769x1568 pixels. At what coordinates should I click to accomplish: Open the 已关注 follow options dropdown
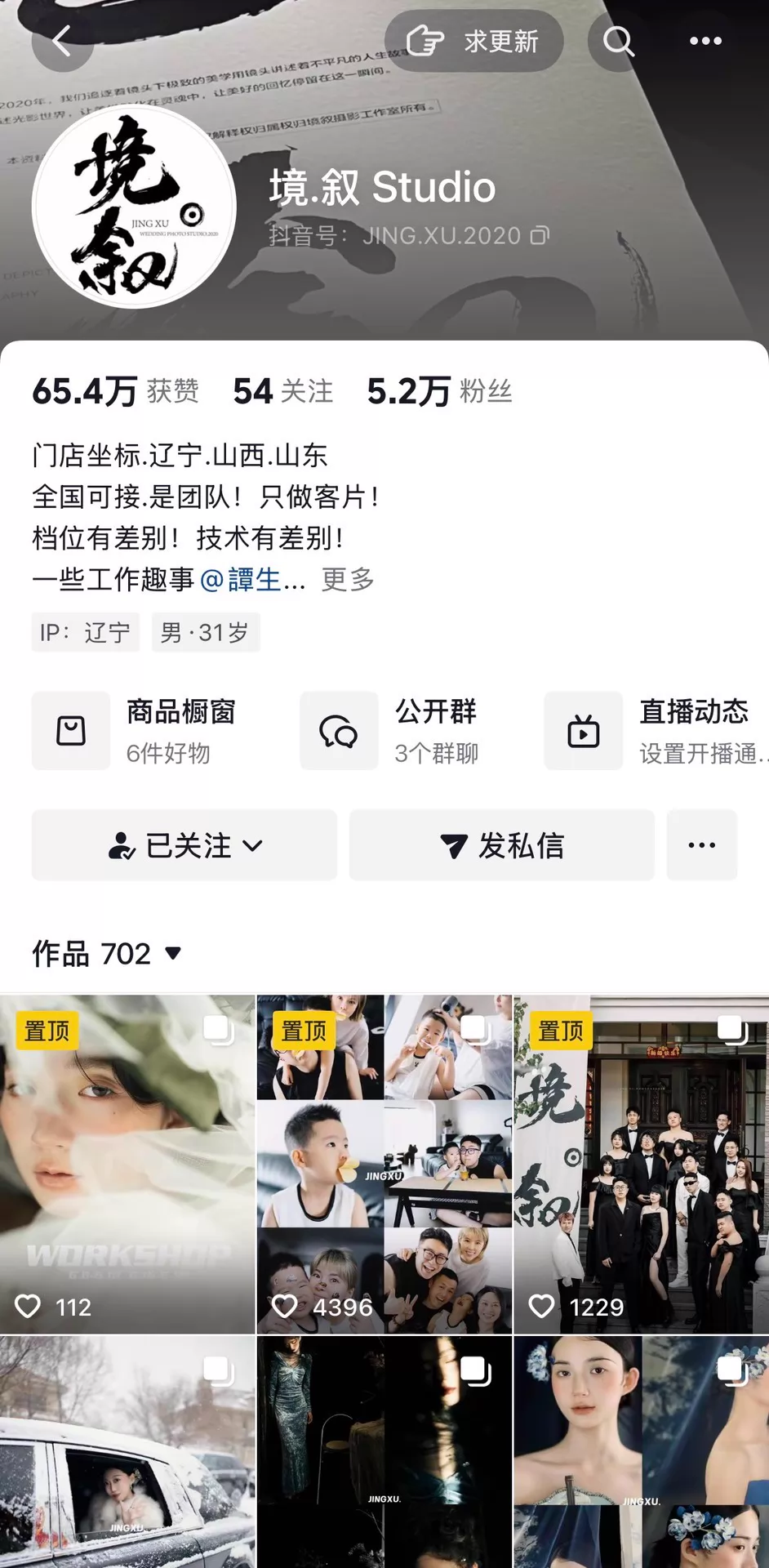point(184,845)
